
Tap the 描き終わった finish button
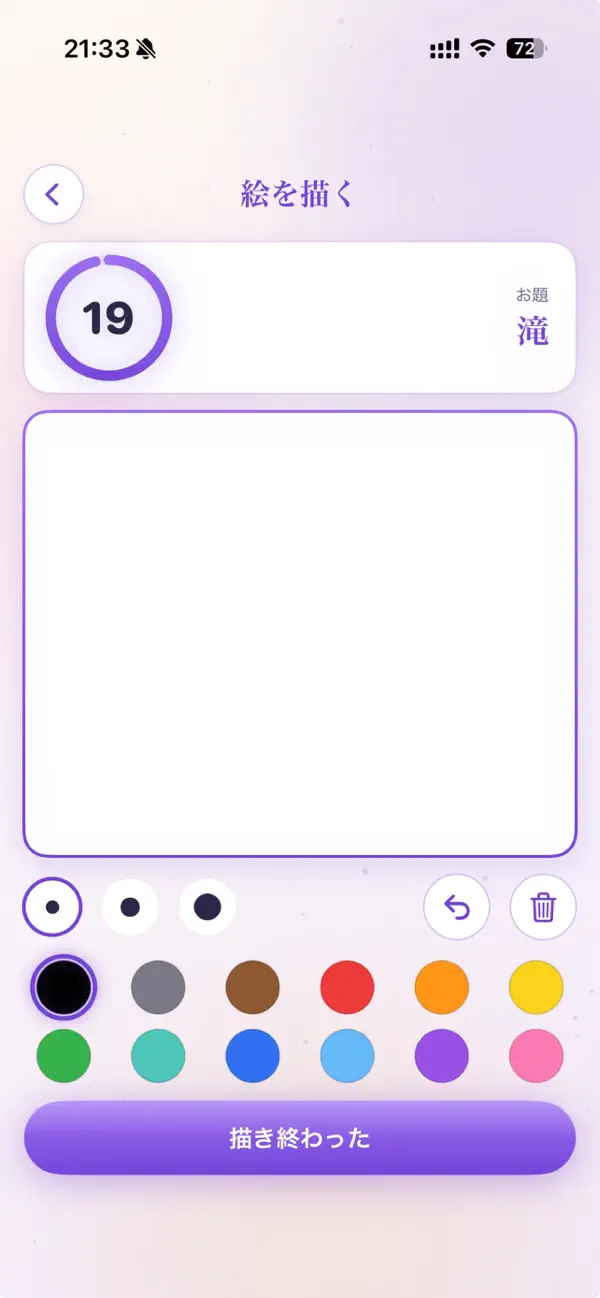[300, 1138]
